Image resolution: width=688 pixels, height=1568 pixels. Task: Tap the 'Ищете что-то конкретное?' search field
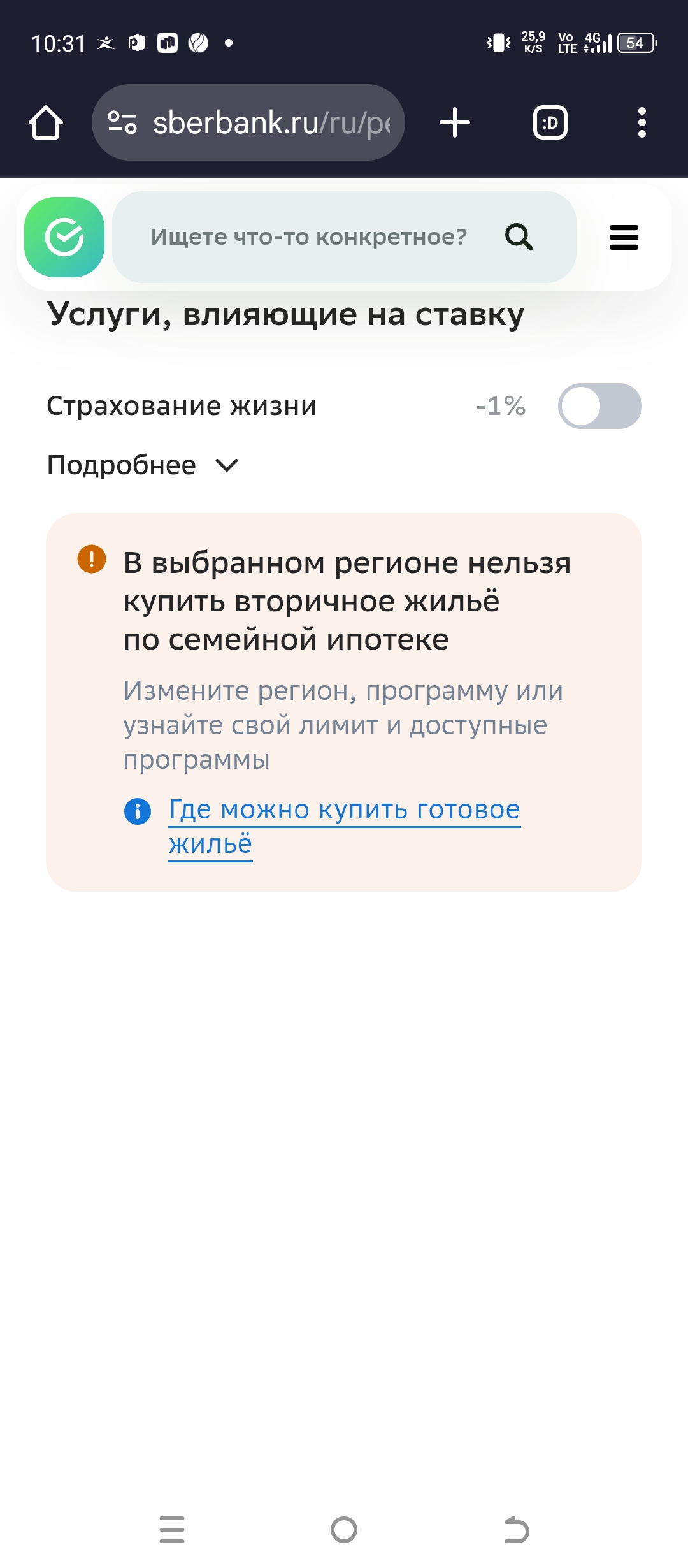pyautogui.click(x=309, y=237)
